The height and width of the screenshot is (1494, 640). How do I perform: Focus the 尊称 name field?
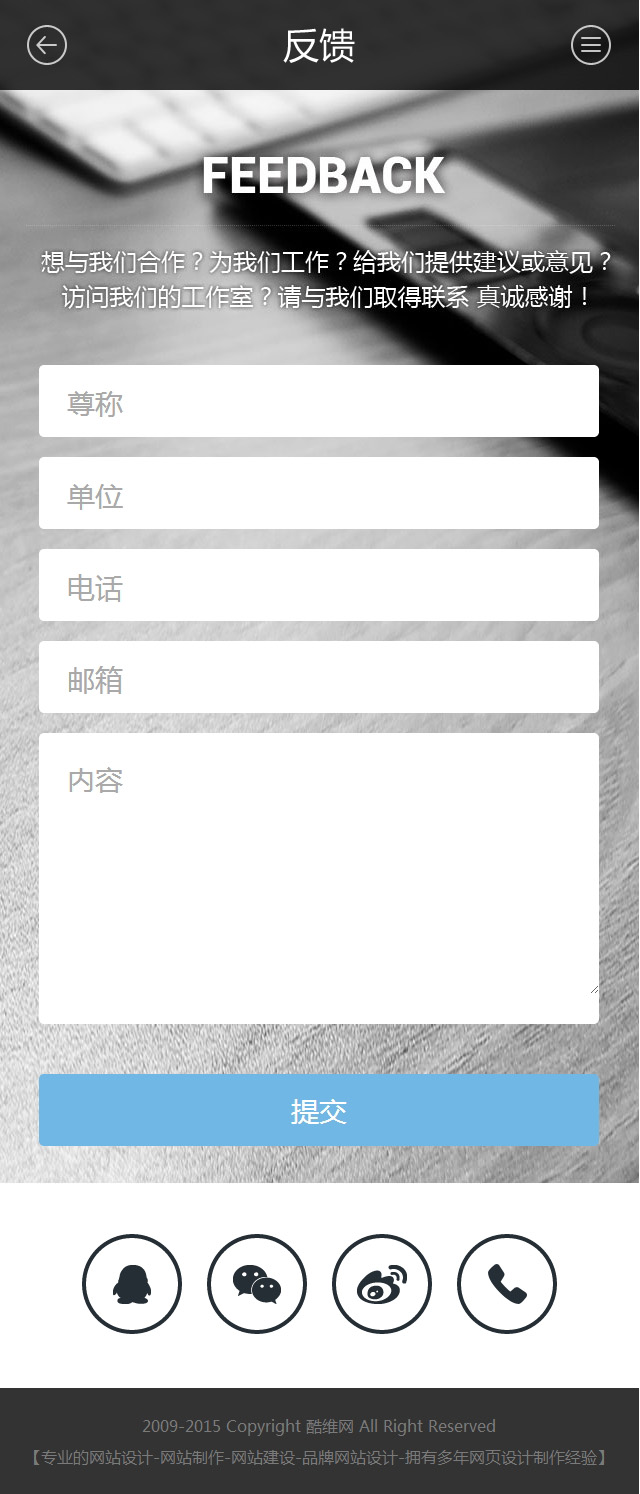tap(319, 401)
